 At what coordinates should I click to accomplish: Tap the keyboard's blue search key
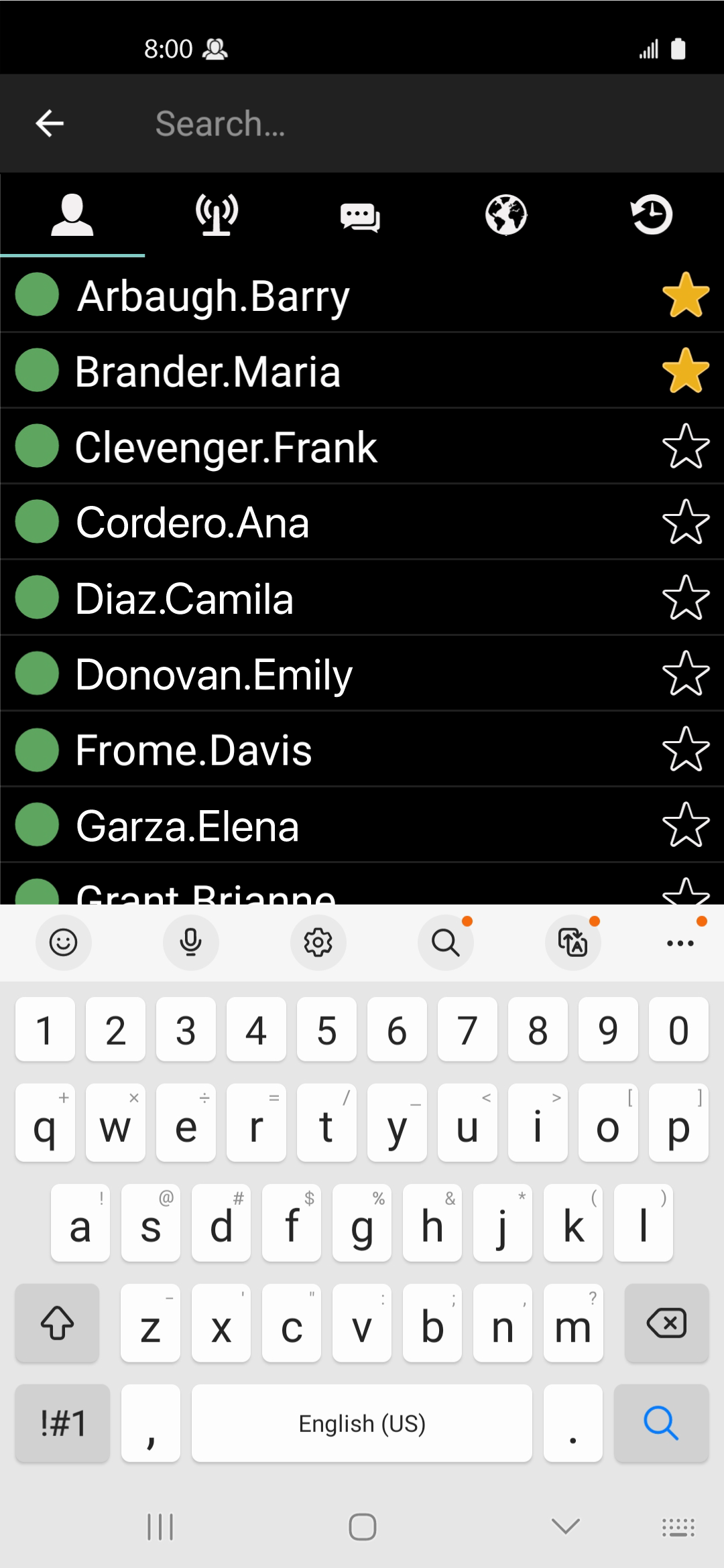tap(661, 1423)
